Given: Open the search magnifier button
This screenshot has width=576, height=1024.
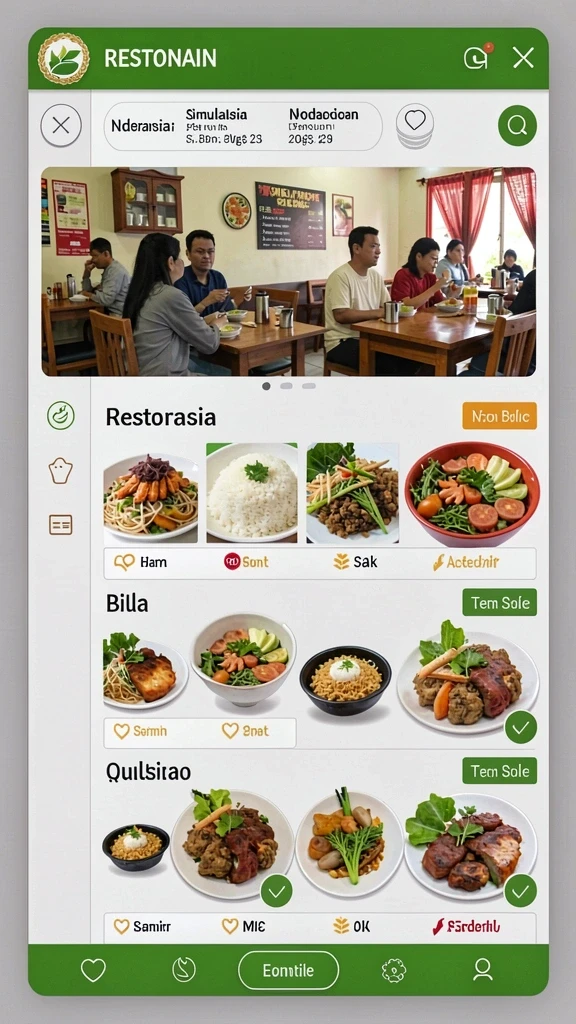Looking at the screenshot, I should (517, 125).
